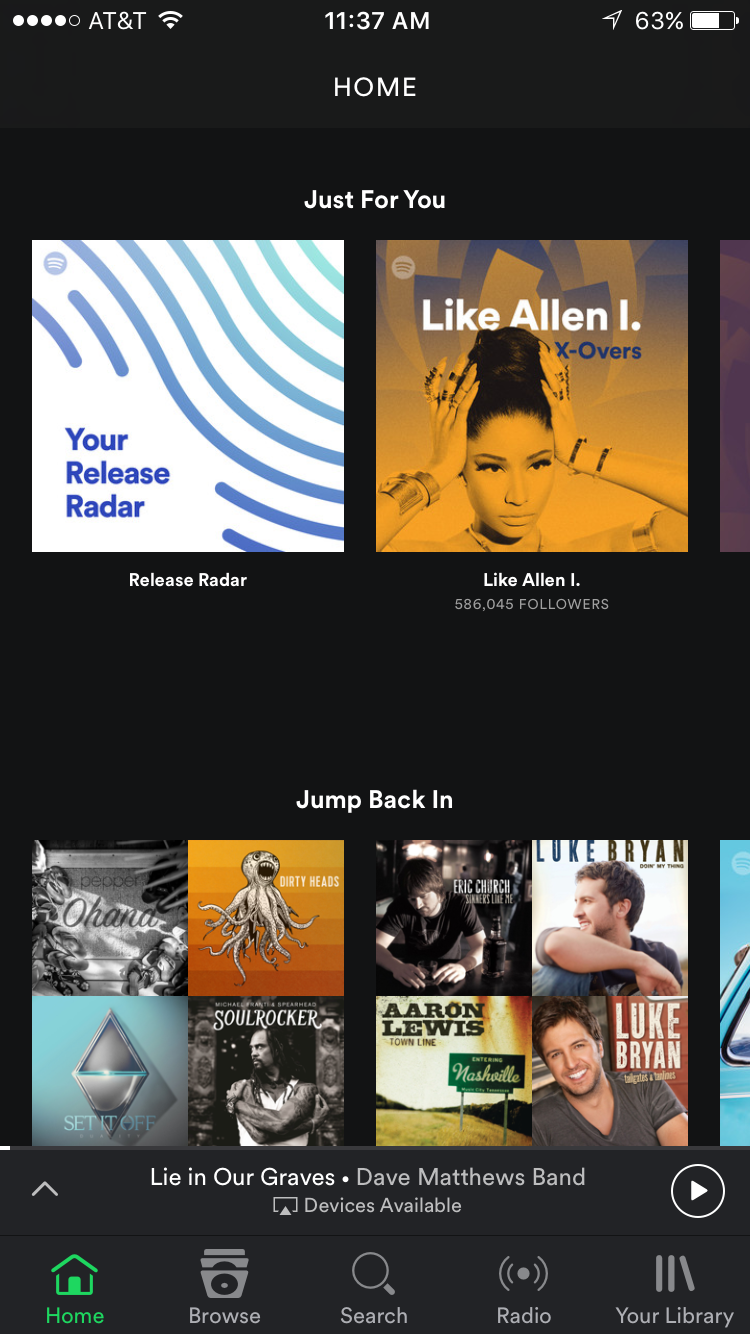
Task: Open the playlist with Eric Church cover
Action: [532, 992]
